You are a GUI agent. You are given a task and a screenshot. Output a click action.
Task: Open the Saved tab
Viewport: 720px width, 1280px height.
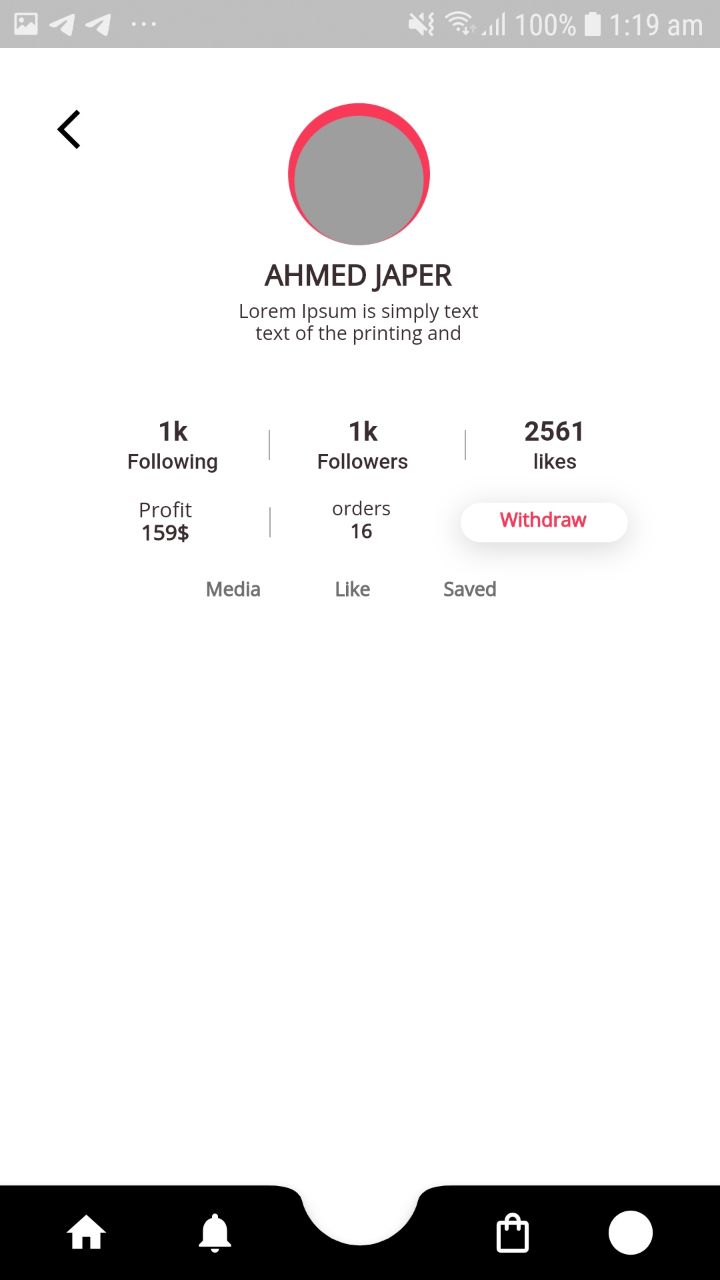pyautogui.click(x=470, y=589)
